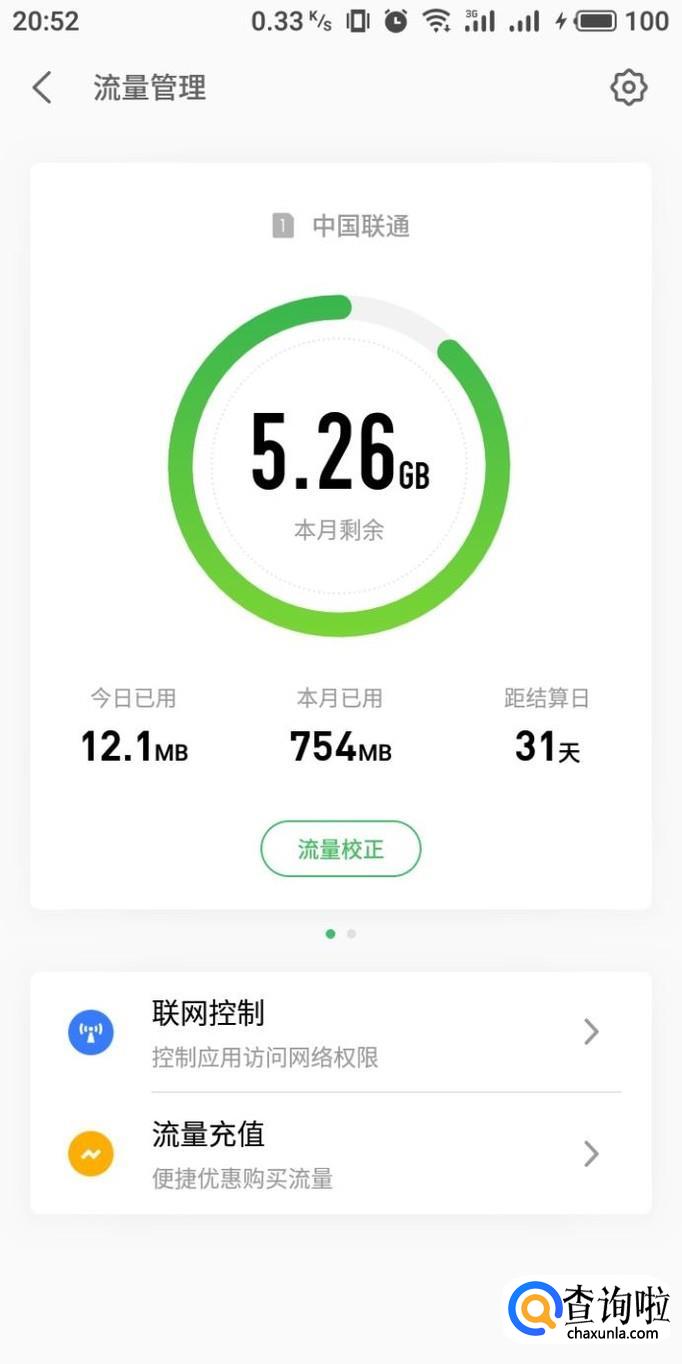Viewport: 682px width, 1364px height.
Task: Open the settings gear icon
Action: click(628, 88)
